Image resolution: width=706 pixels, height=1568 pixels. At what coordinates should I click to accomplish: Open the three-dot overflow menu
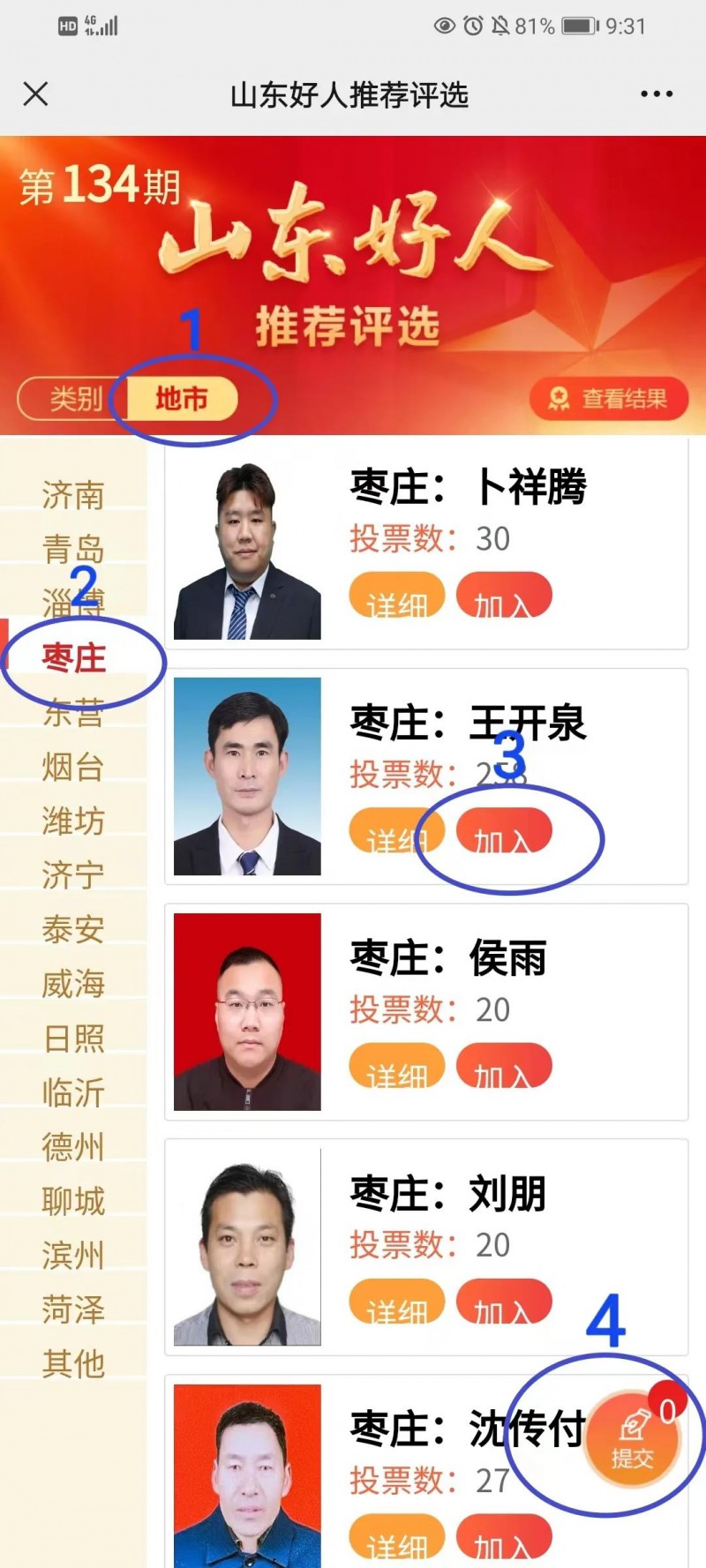pyautogui.click(x=657, y=94)
